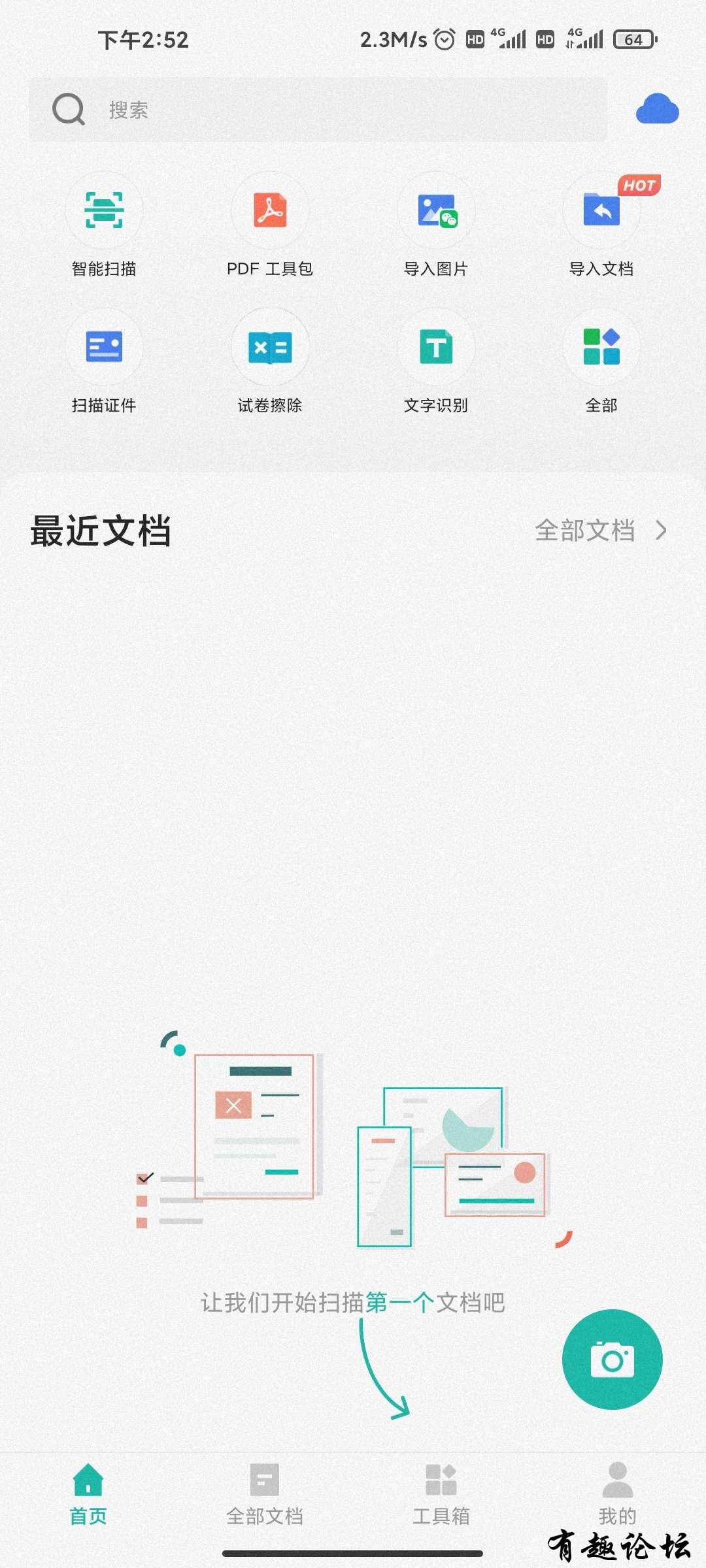This screenshot has height=1568, width=706.
Task: Tap the green camera scan button
Action: 612,1360
